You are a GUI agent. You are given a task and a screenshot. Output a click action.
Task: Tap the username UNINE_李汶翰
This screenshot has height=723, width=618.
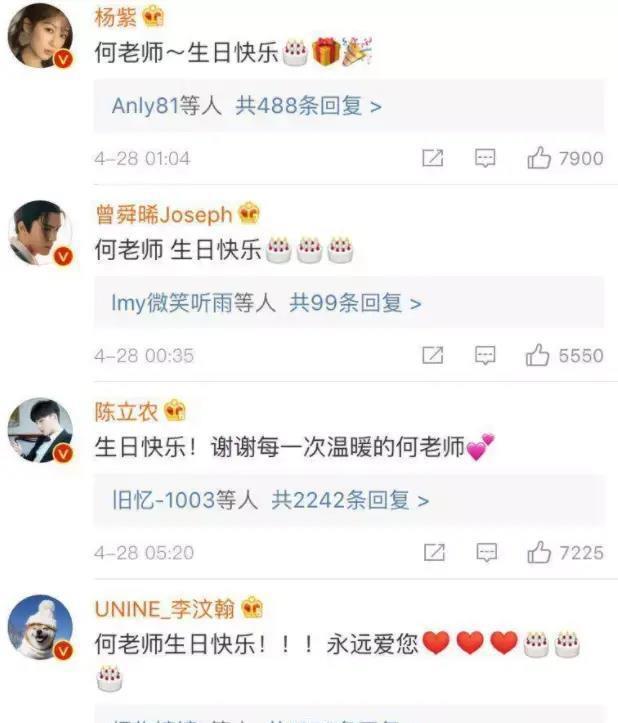pyautogui.click(x=164, y=608)
